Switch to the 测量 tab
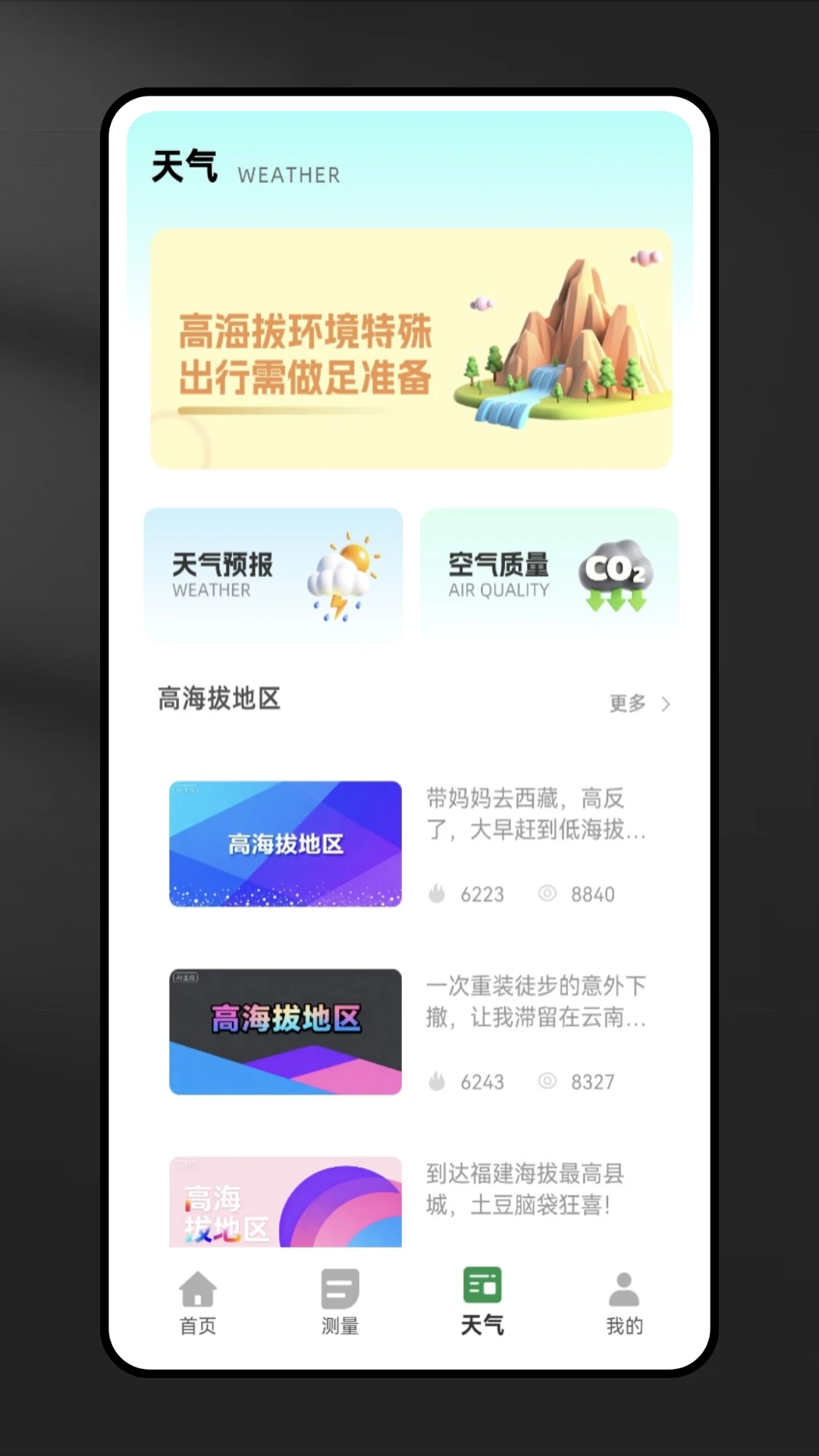 [x=340, y=1302]
